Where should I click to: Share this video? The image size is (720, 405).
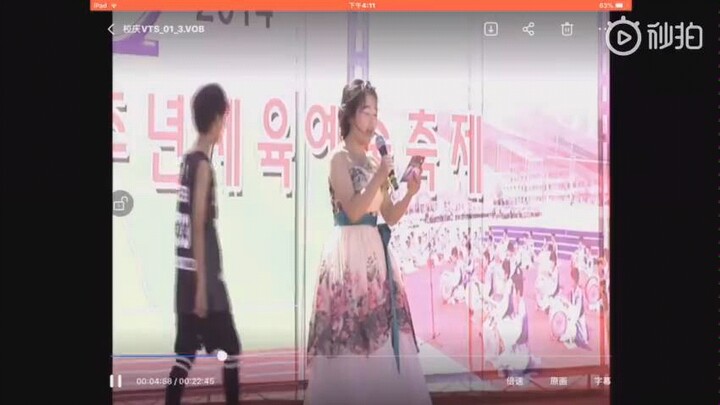(529, 29)
